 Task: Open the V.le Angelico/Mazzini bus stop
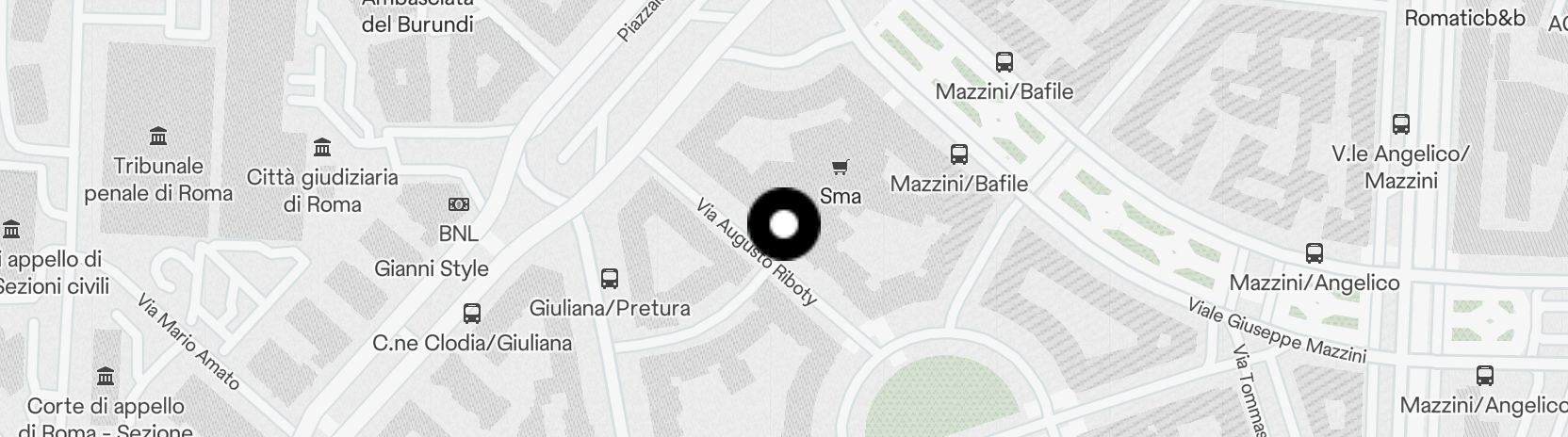coord(1401,124)
